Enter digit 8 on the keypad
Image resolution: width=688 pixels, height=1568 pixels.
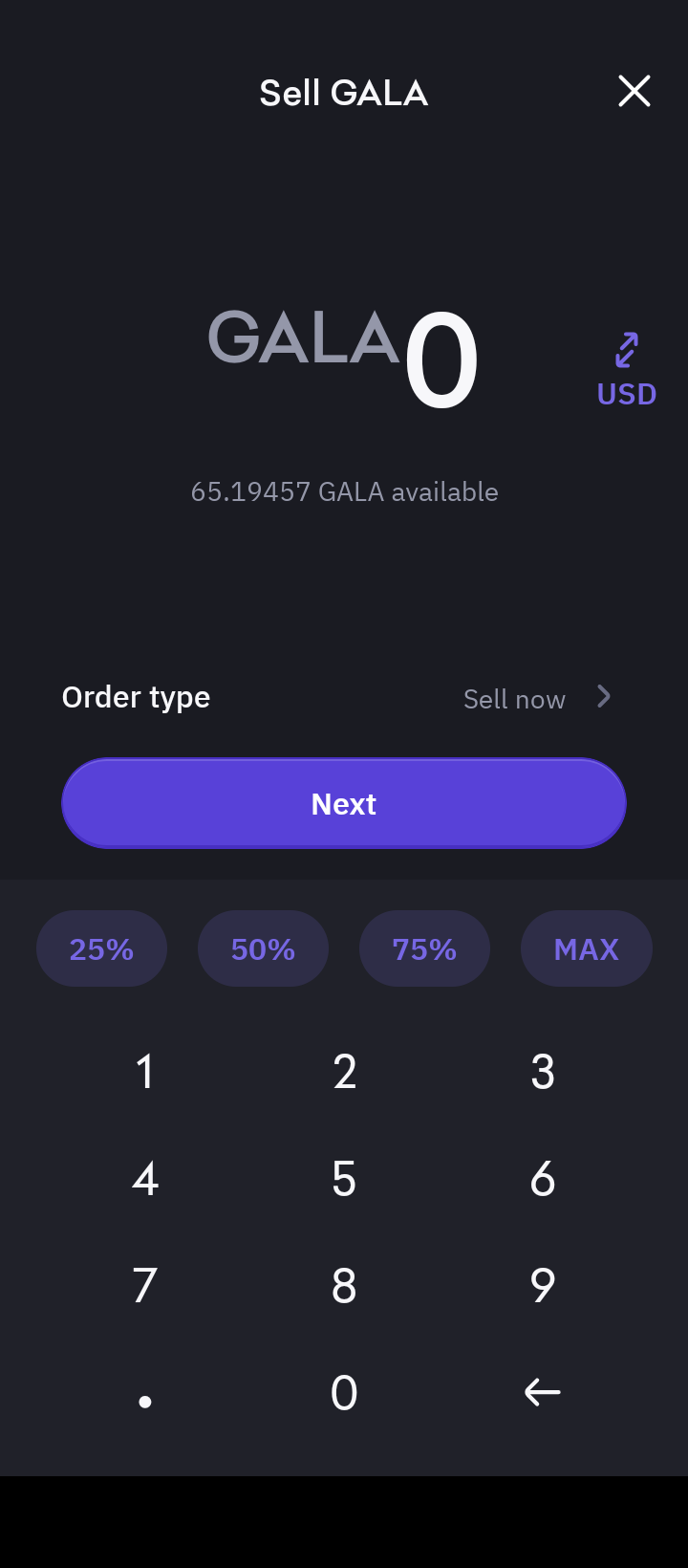click(x=344, y=1286)
